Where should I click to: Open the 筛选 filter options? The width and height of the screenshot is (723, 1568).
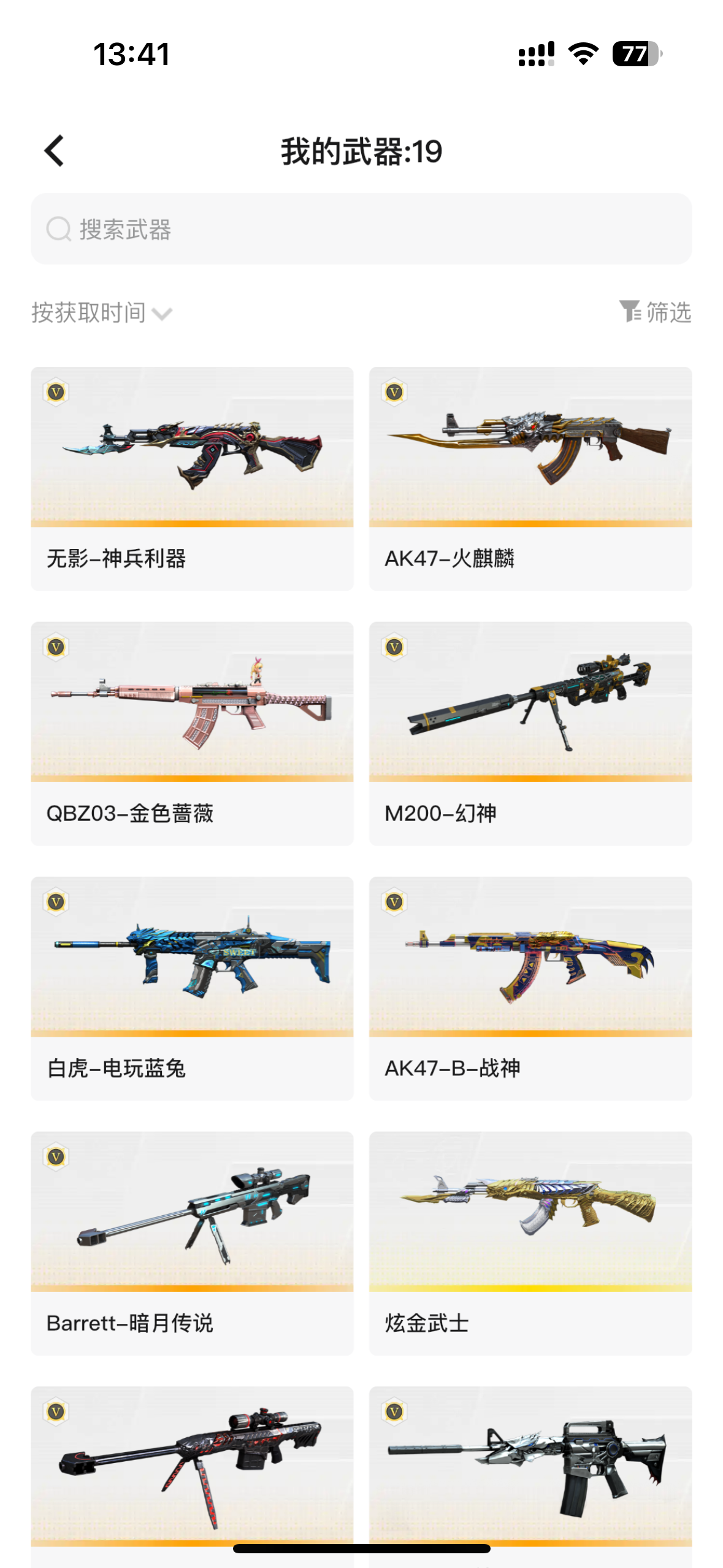point(655,312)
